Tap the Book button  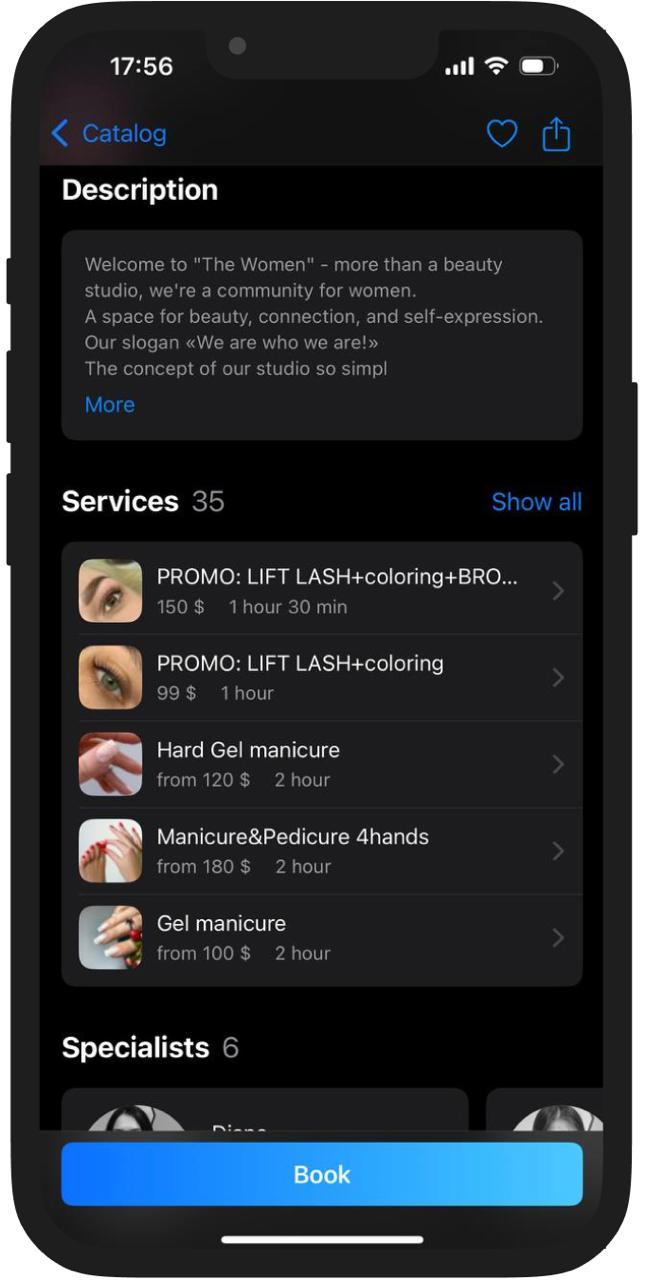(x=321, y=1174)
